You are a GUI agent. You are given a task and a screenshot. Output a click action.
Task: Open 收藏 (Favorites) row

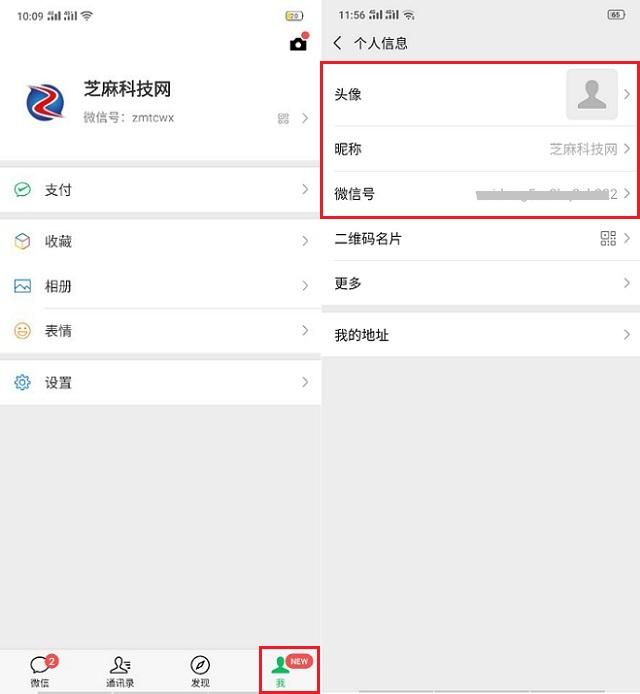160,241
